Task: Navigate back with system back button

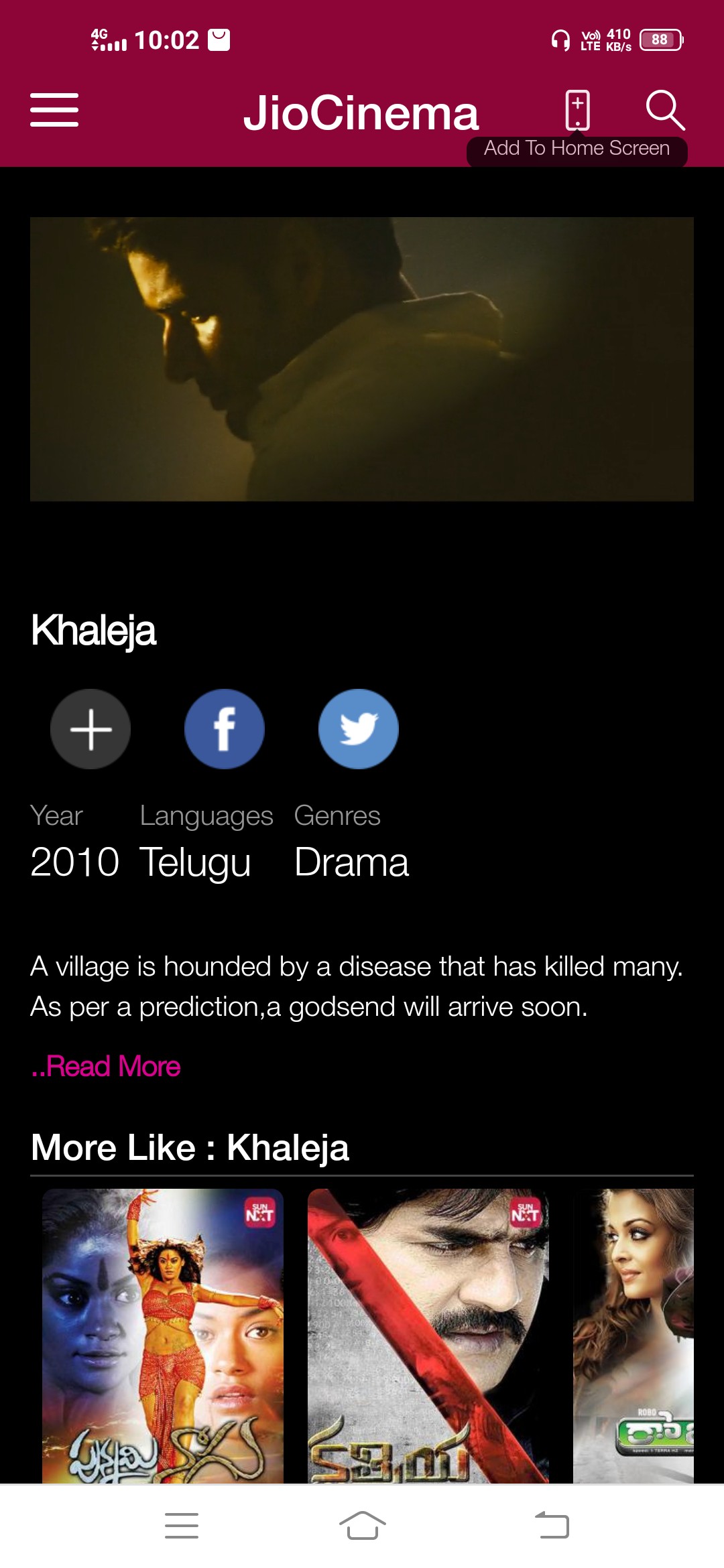Action: click(552, 1526)
